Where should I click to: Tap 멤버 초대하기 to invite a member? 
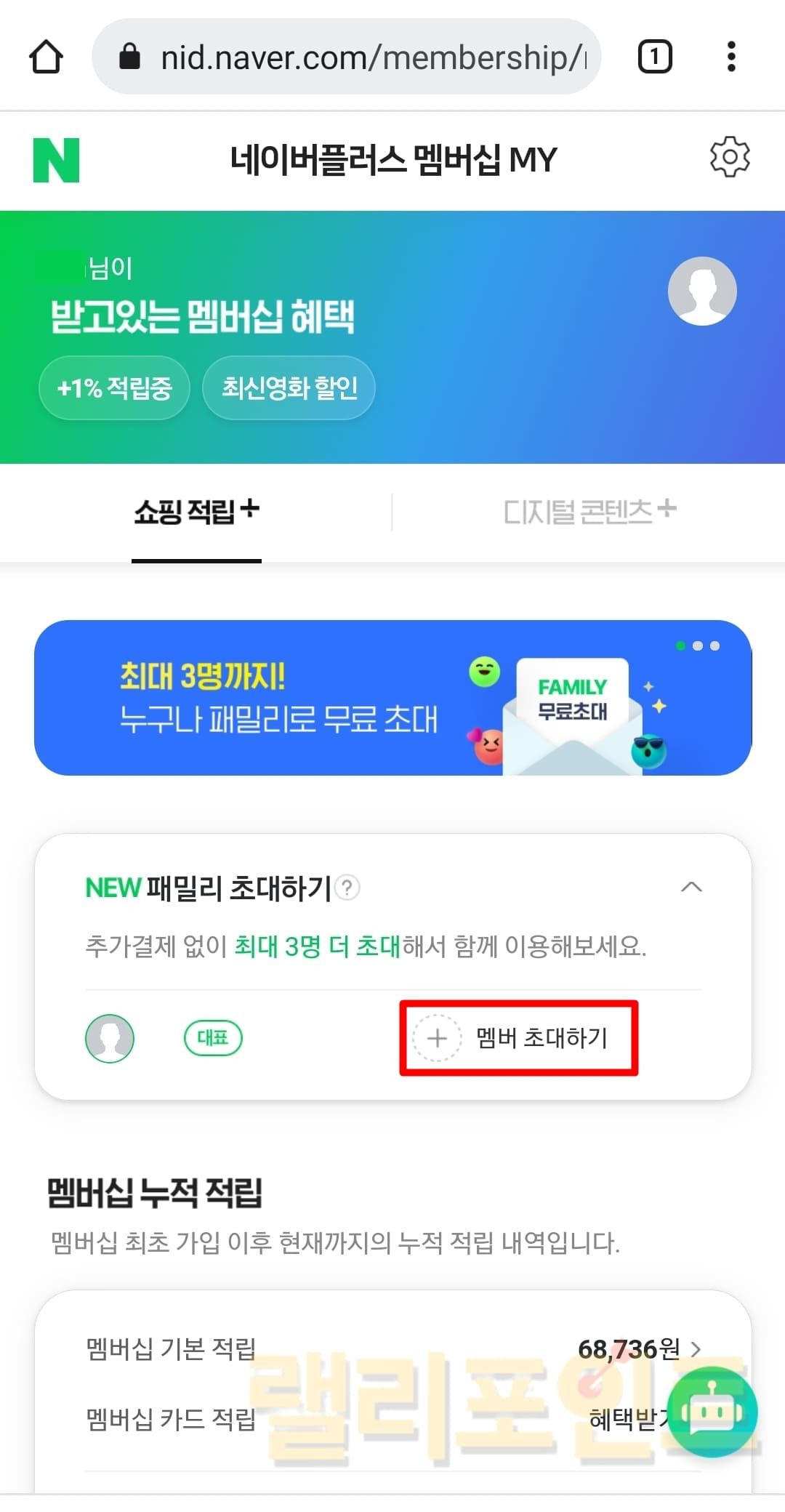pos(518,1037)
